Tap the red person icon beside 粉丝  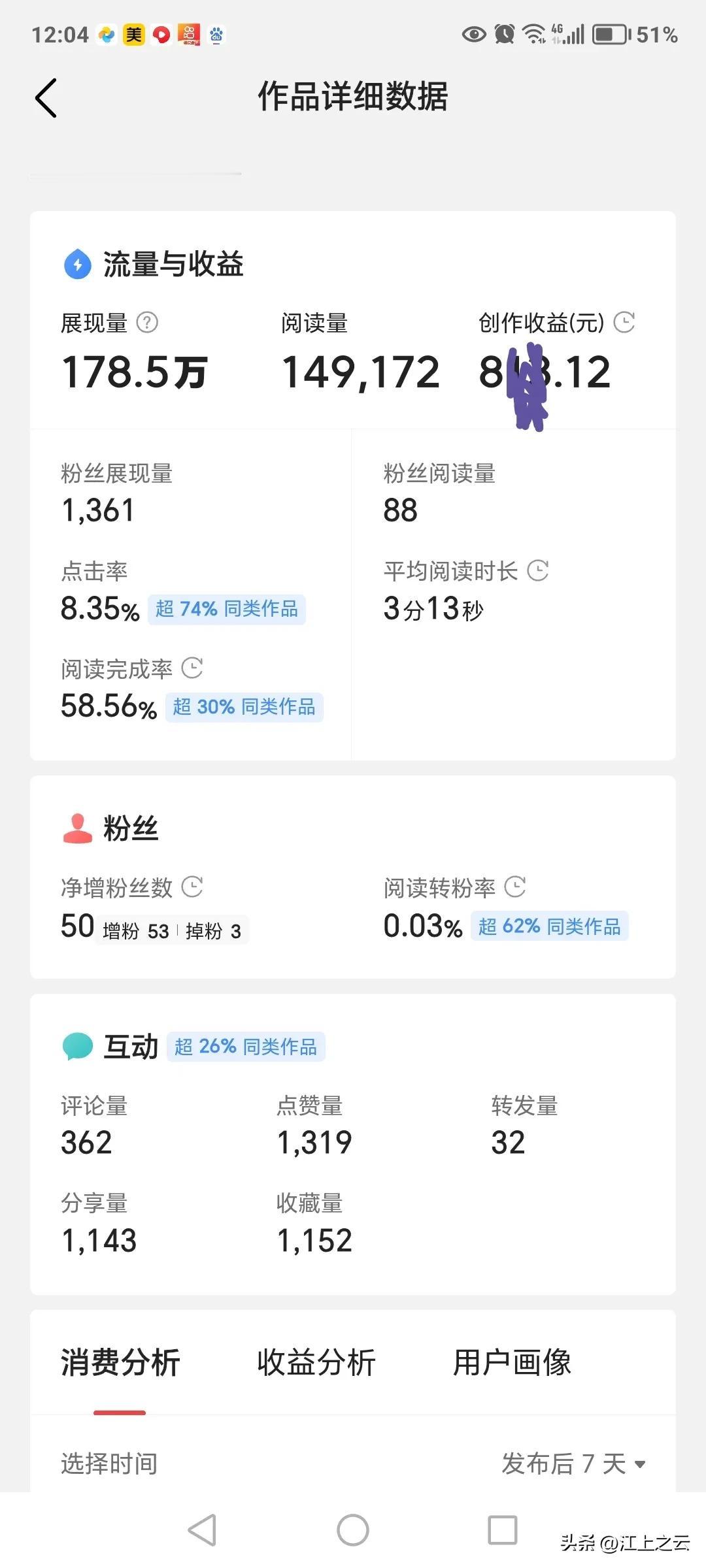(x=77, y=828)
